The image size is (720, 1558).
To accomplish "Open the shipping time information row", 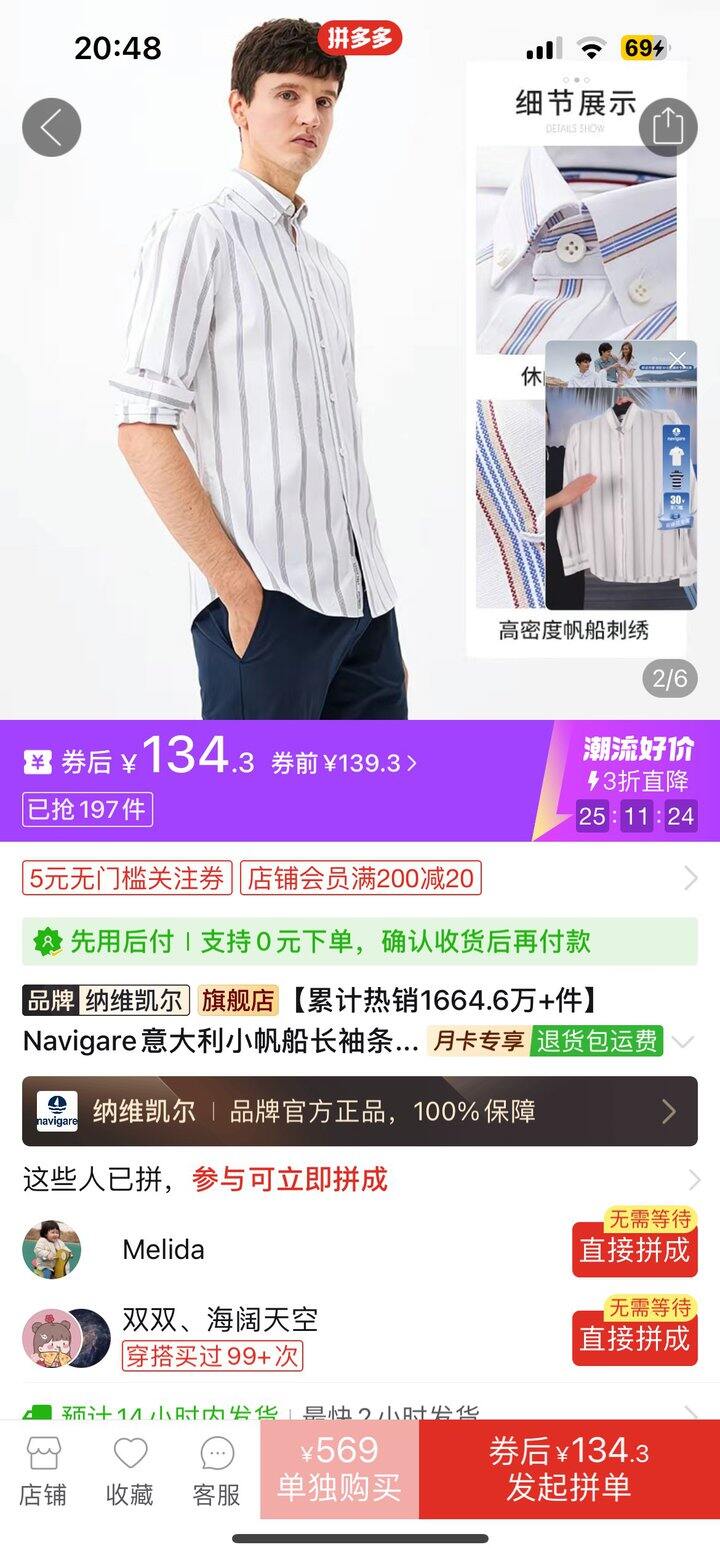I will (360, 1412).
